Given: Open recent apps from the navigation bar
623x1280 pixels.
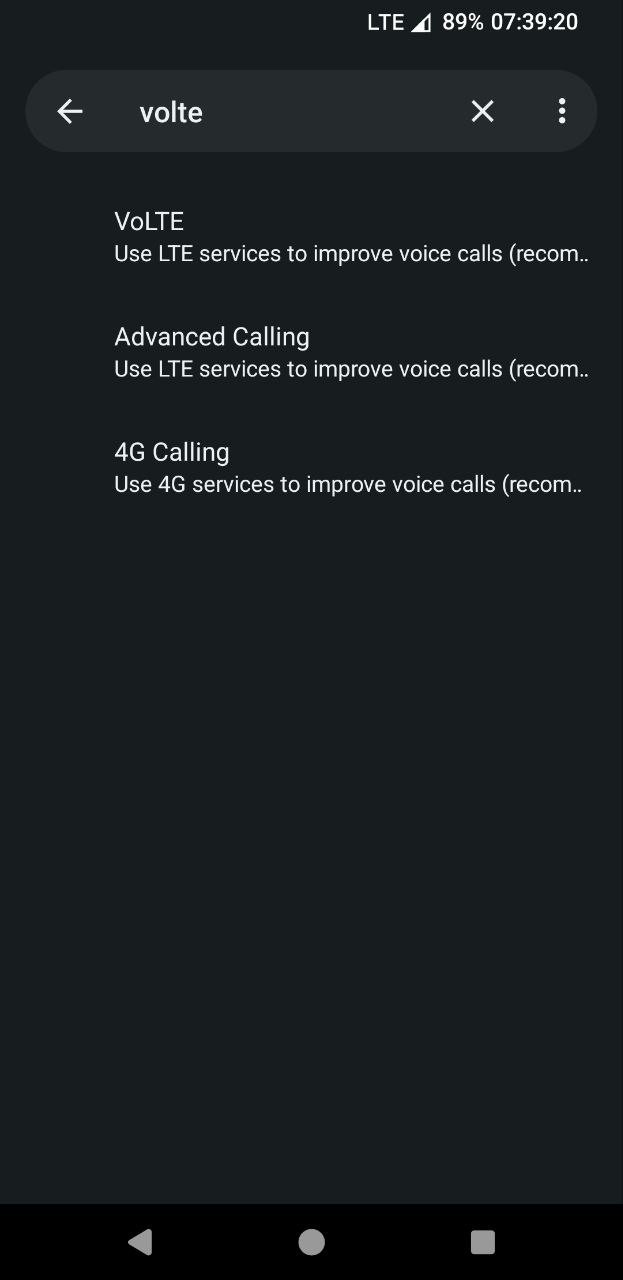Looking at the screenshot, I should point(482,1242).
